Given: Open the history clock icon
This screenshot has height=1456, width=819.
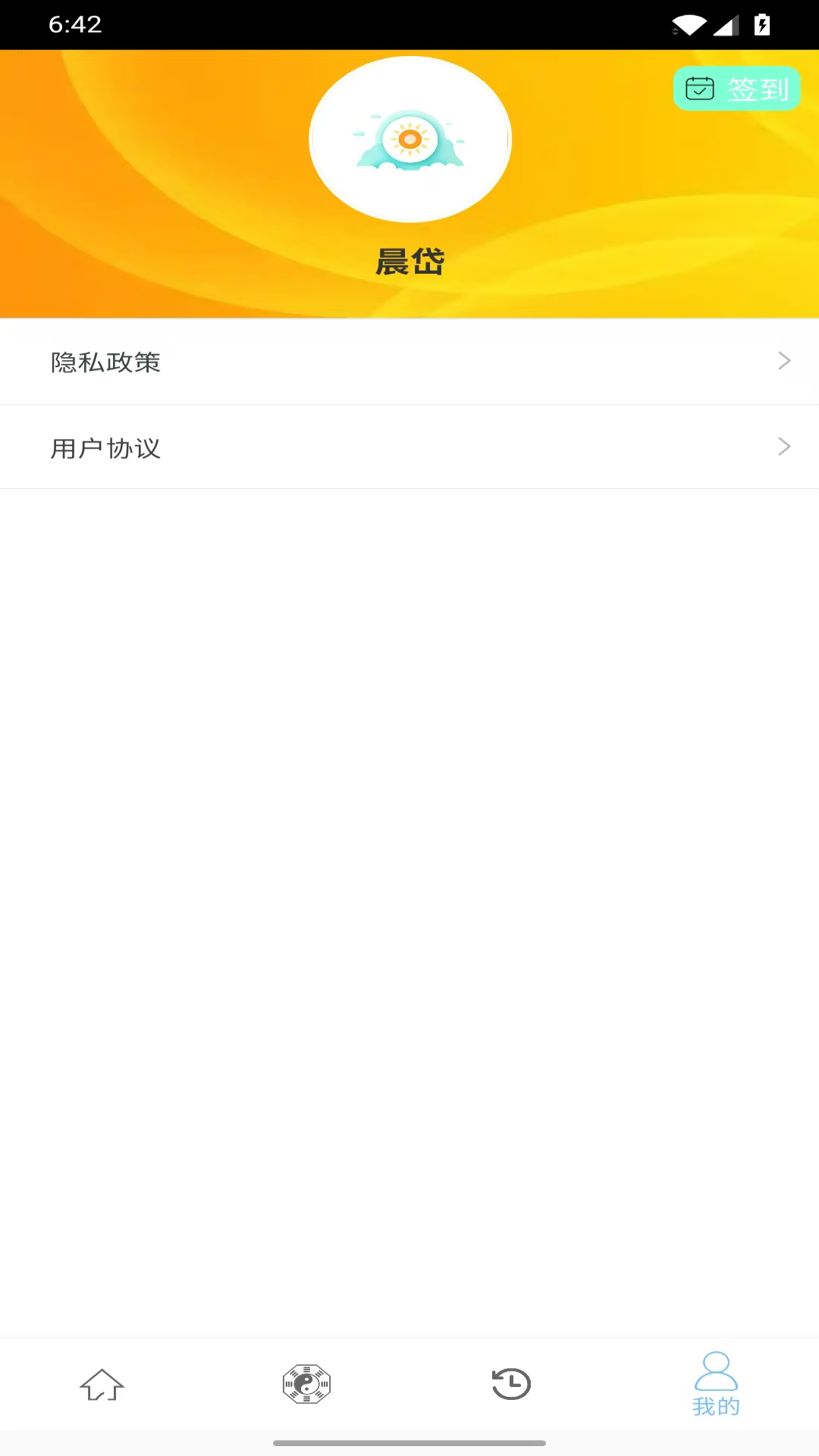Looking at the screenshot, I should [x=512, y=1383].
